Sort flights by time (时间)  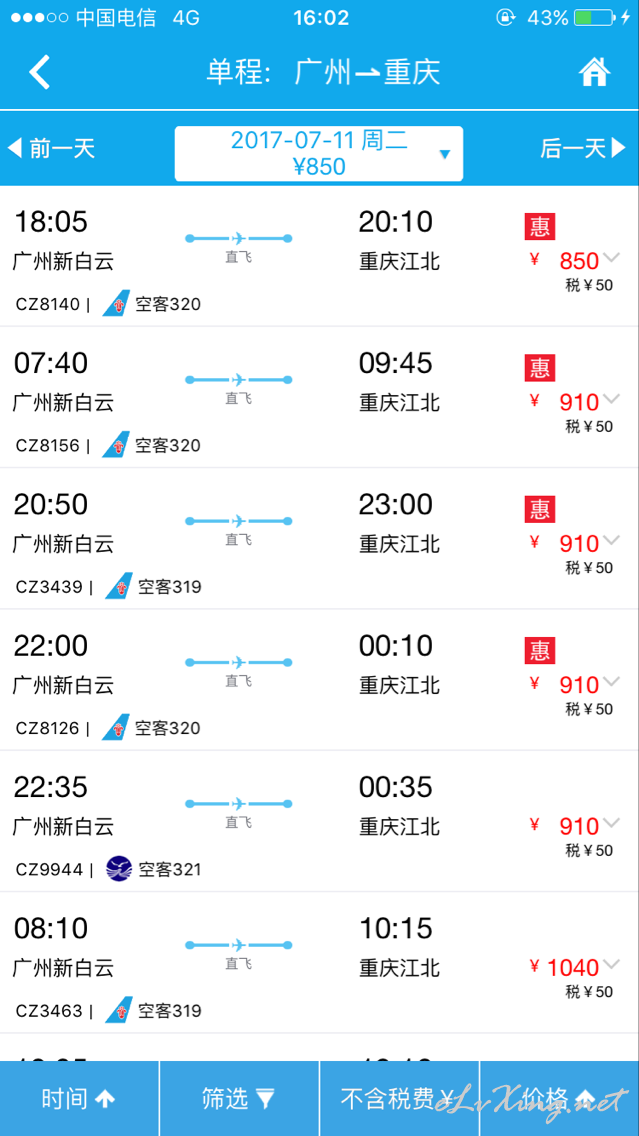(x=79, y=1098)
